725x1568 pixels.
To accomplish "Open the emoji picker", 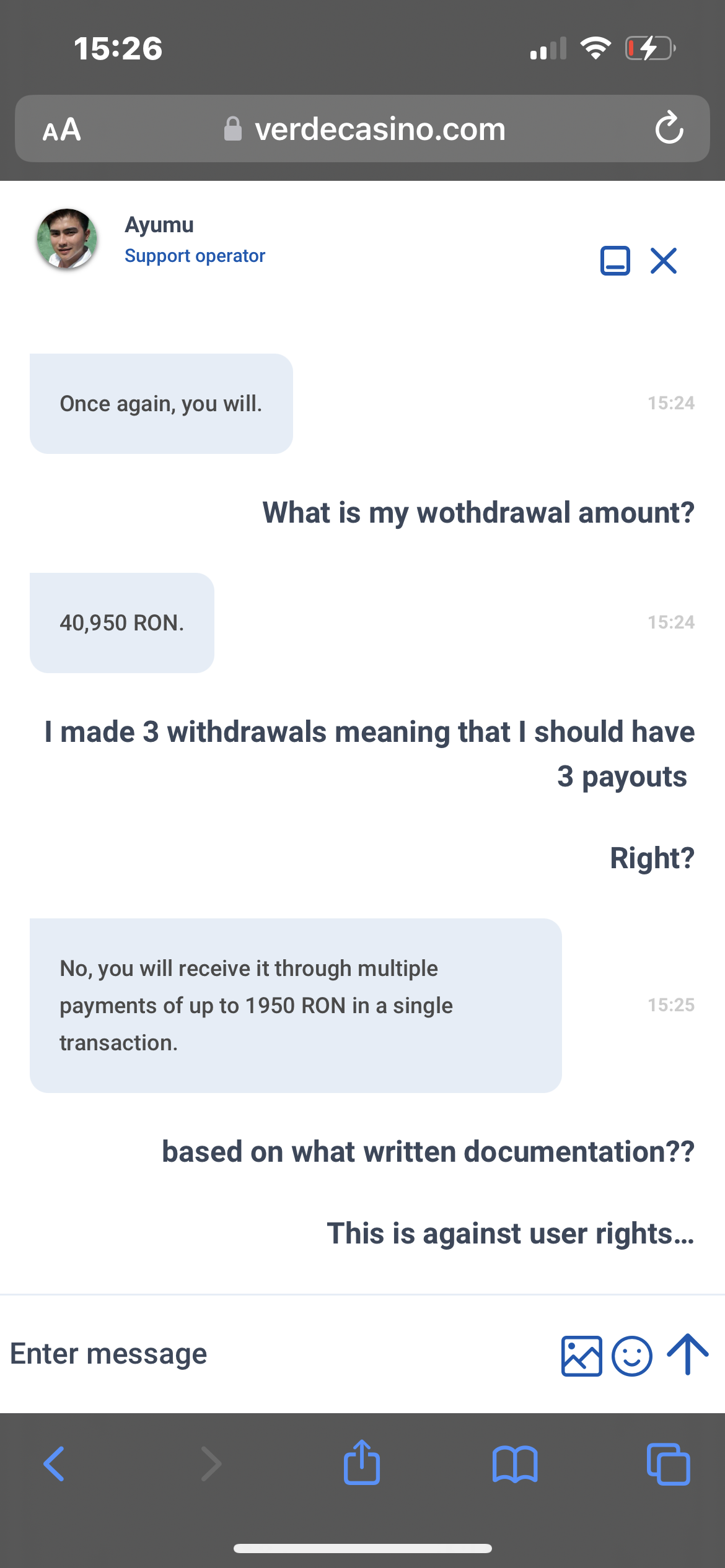I will tap(631, 1356).
